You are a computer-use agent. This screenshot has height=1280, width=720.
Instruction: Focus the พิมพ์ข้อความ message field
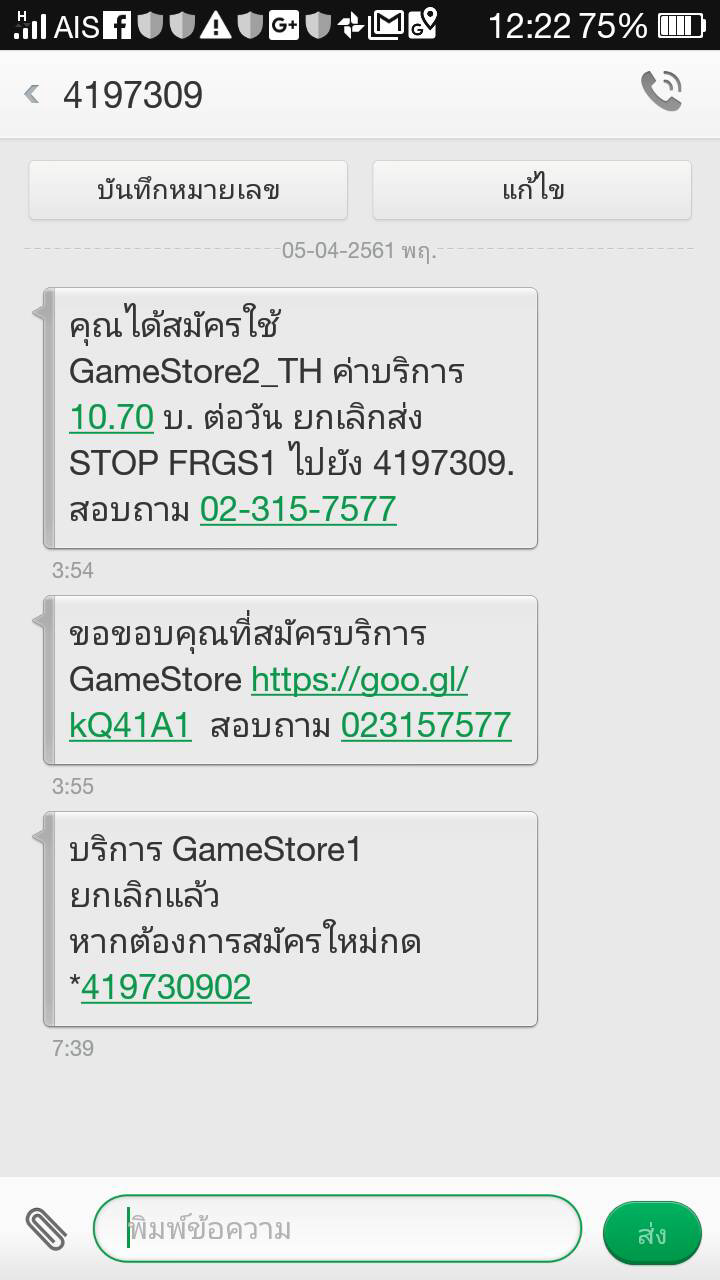(x=337, y=1228)
